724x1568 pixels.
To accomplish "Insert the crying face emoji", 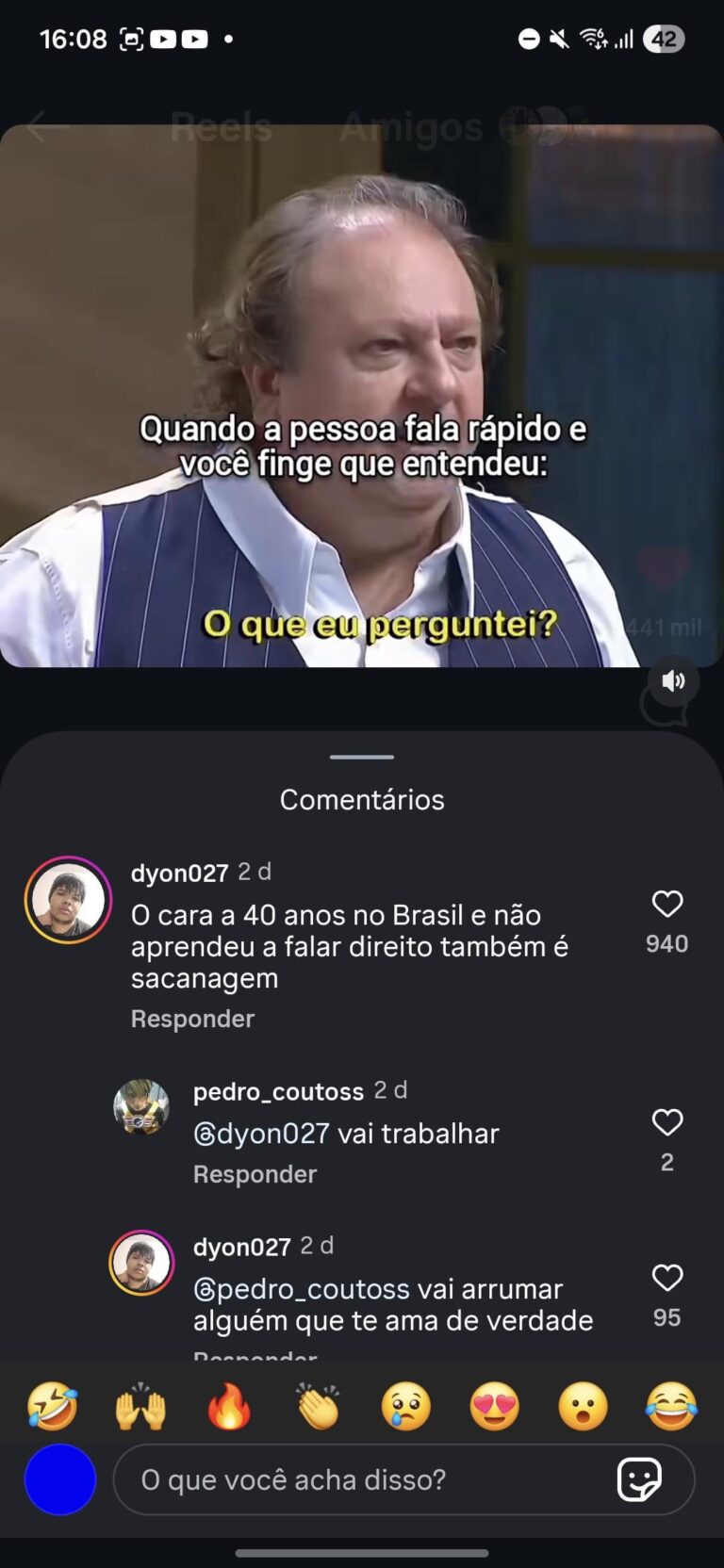I will point(406,1407).
